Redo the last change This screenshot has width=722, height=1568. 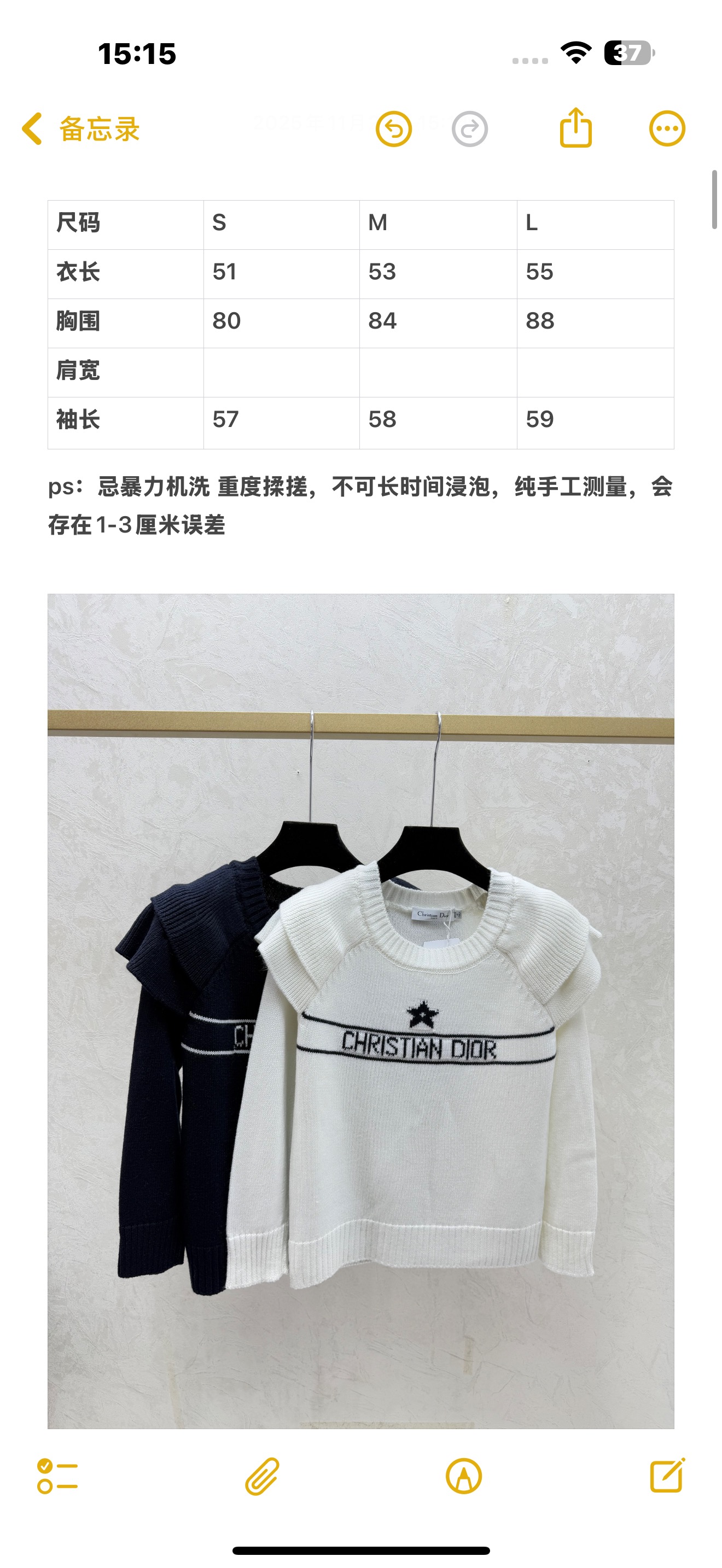tap(469, 129)
